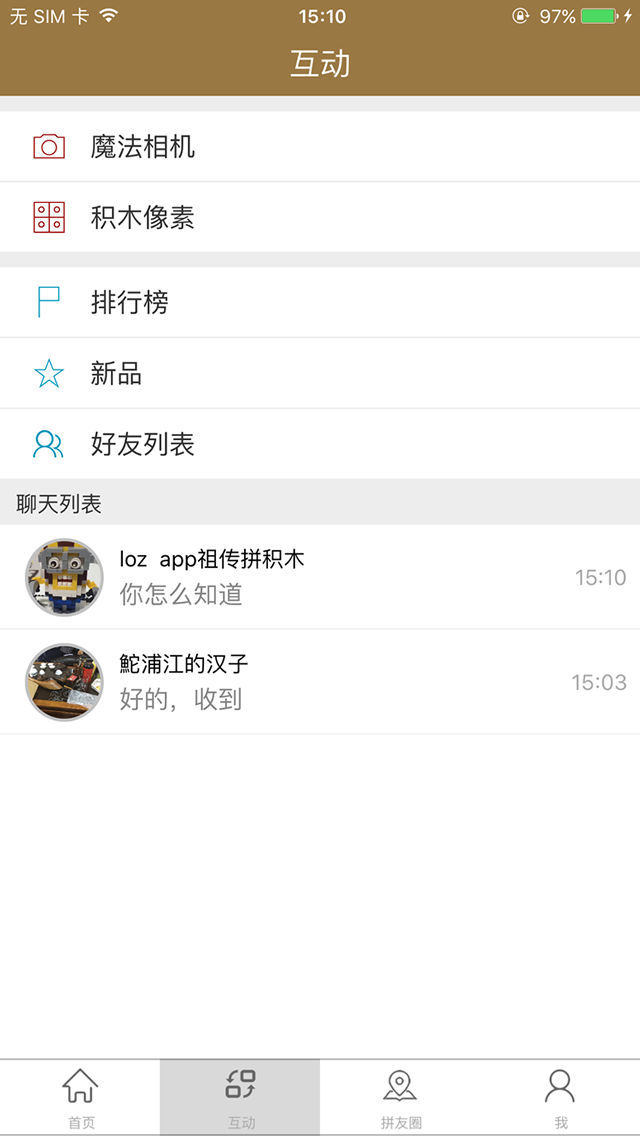Go to the 我 profile tab
Viewport: 640px width, 1136px height.
pos(560,1097)
